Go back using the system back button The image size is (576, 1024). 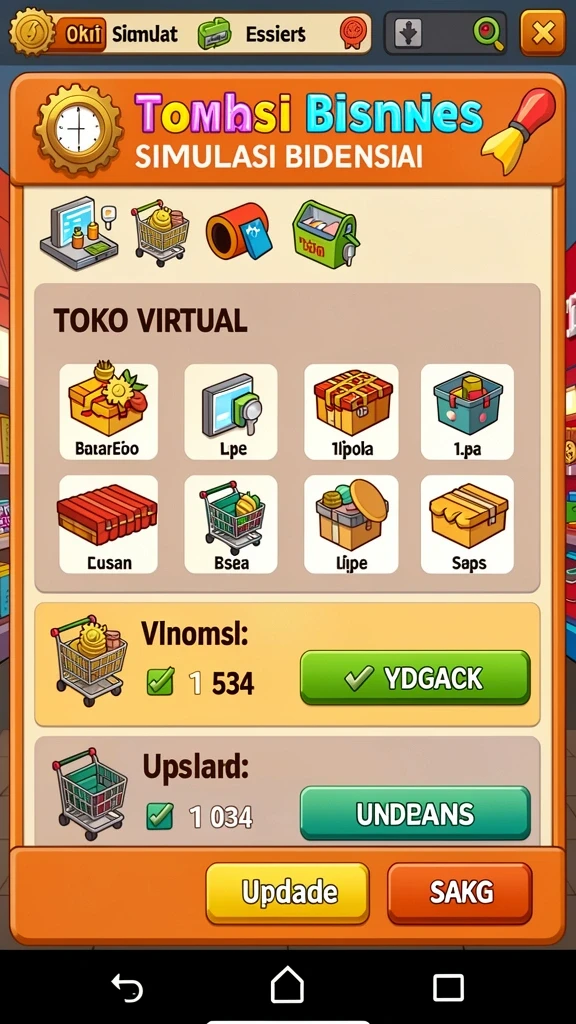pos(127,987)
